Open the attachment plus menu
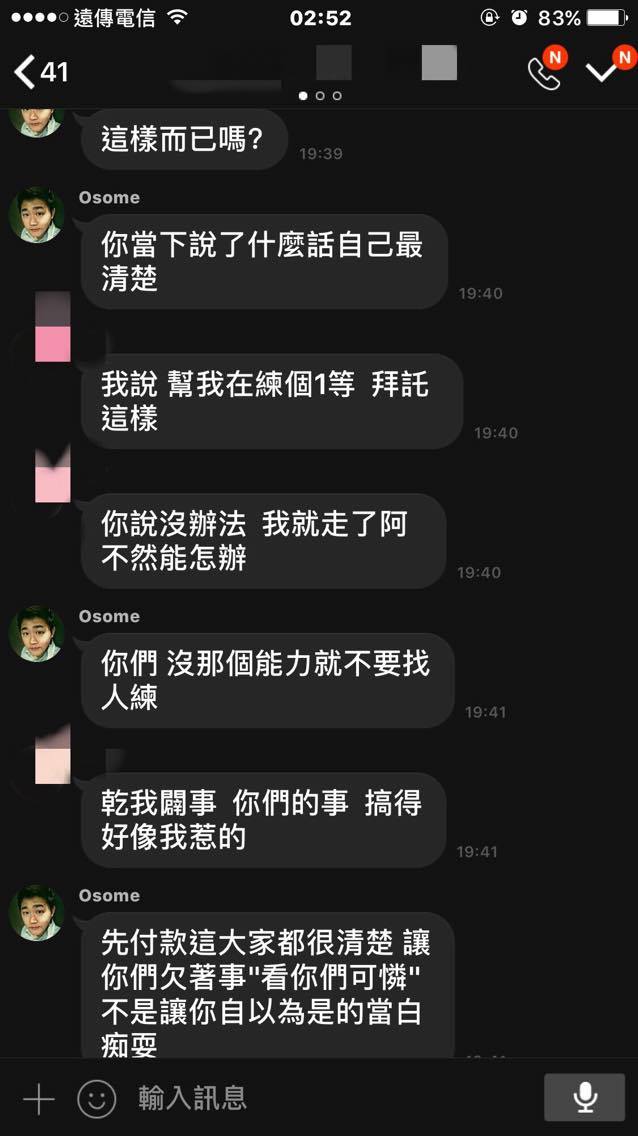The height and width of the screenshot is (1136, 638). [x=38, y=1100]
